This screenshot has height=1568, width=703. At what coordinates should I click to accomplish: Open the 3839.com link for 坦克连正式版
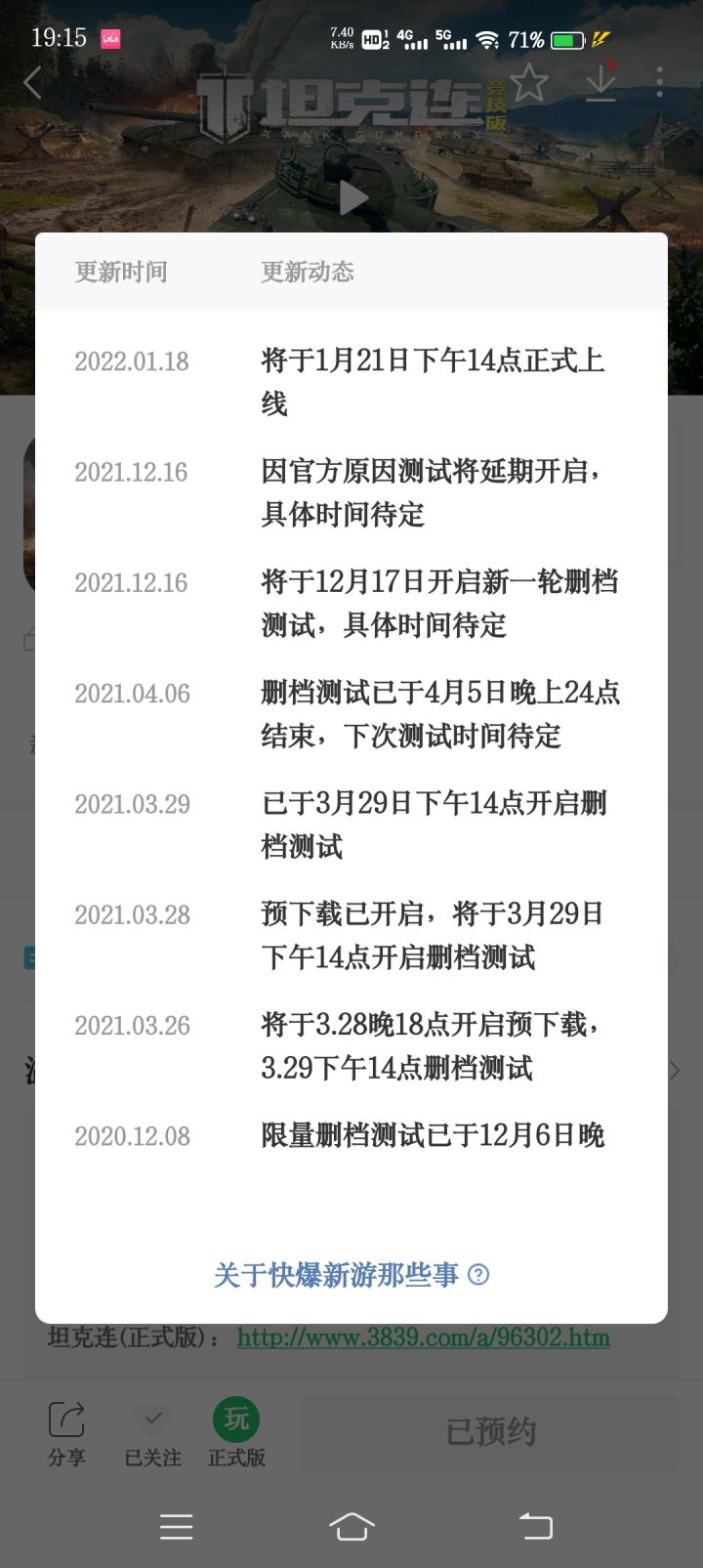(x=424, y=1337)
